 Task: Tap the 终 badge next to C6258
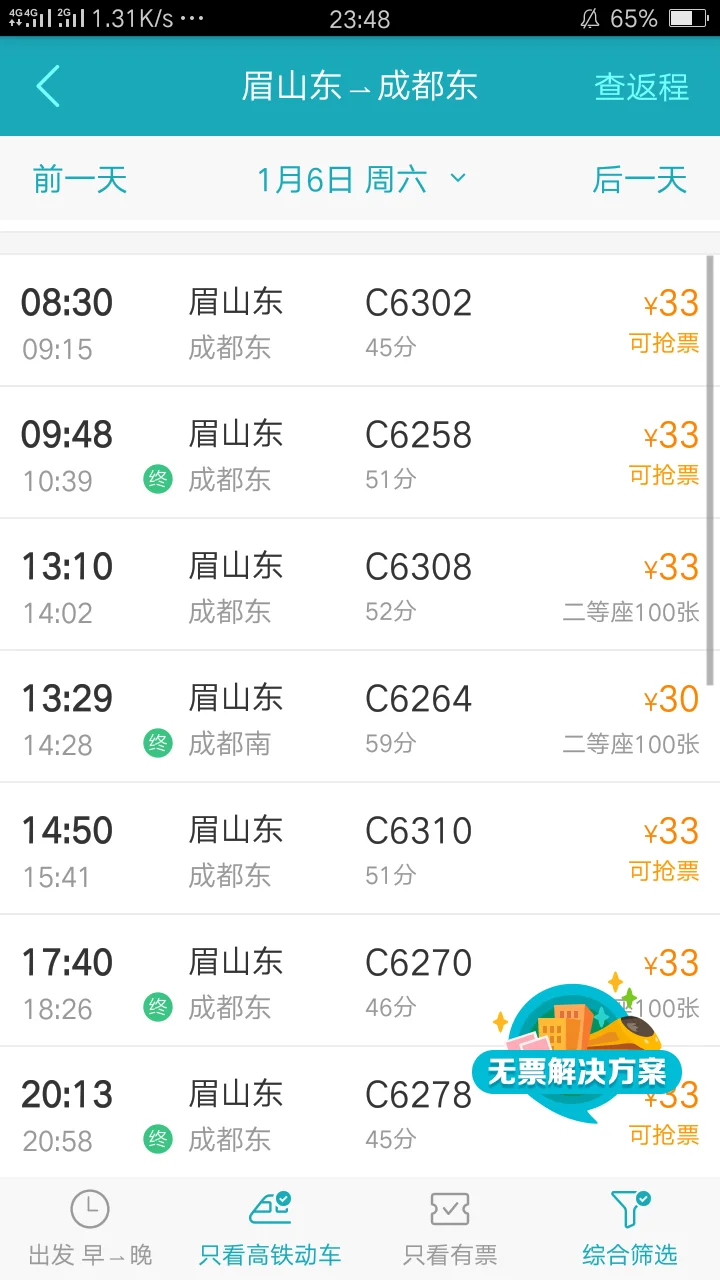[x=157, y=479]
